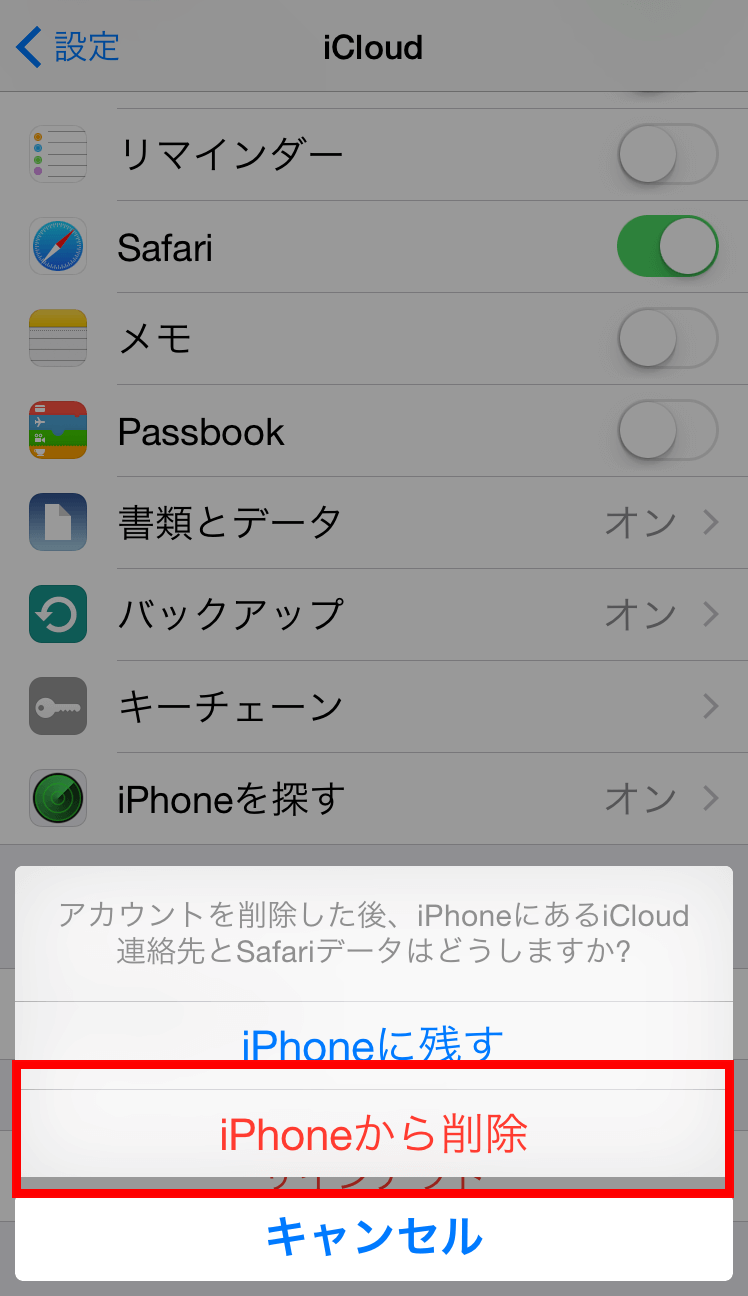Screen dimensions: 748x1296
Task: Enable the メモ switch
Action: (668, 338)
